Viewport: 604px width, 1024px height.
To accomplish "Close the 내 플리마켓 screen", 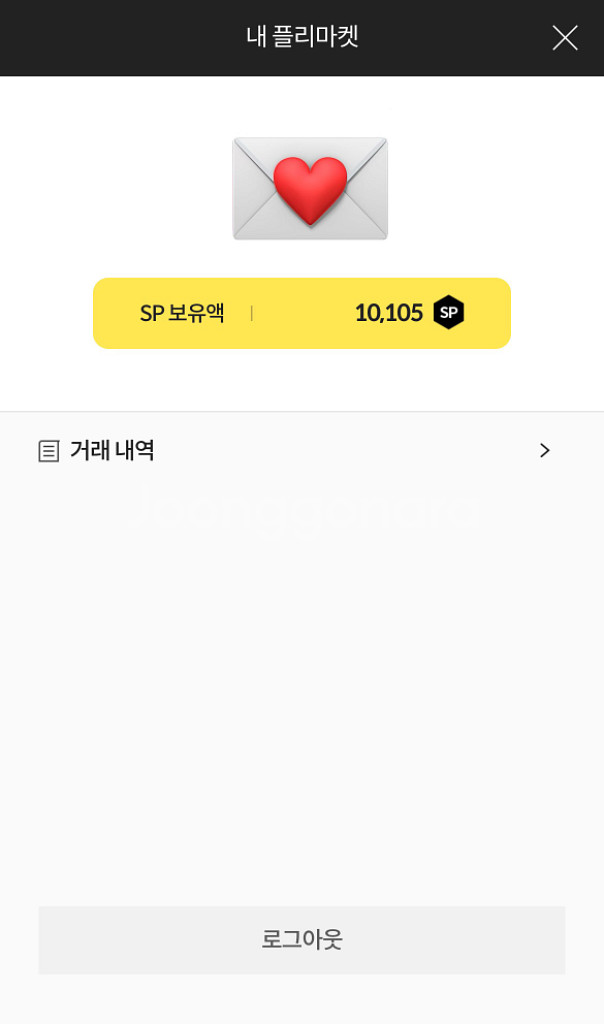I will tap(565, 38).
